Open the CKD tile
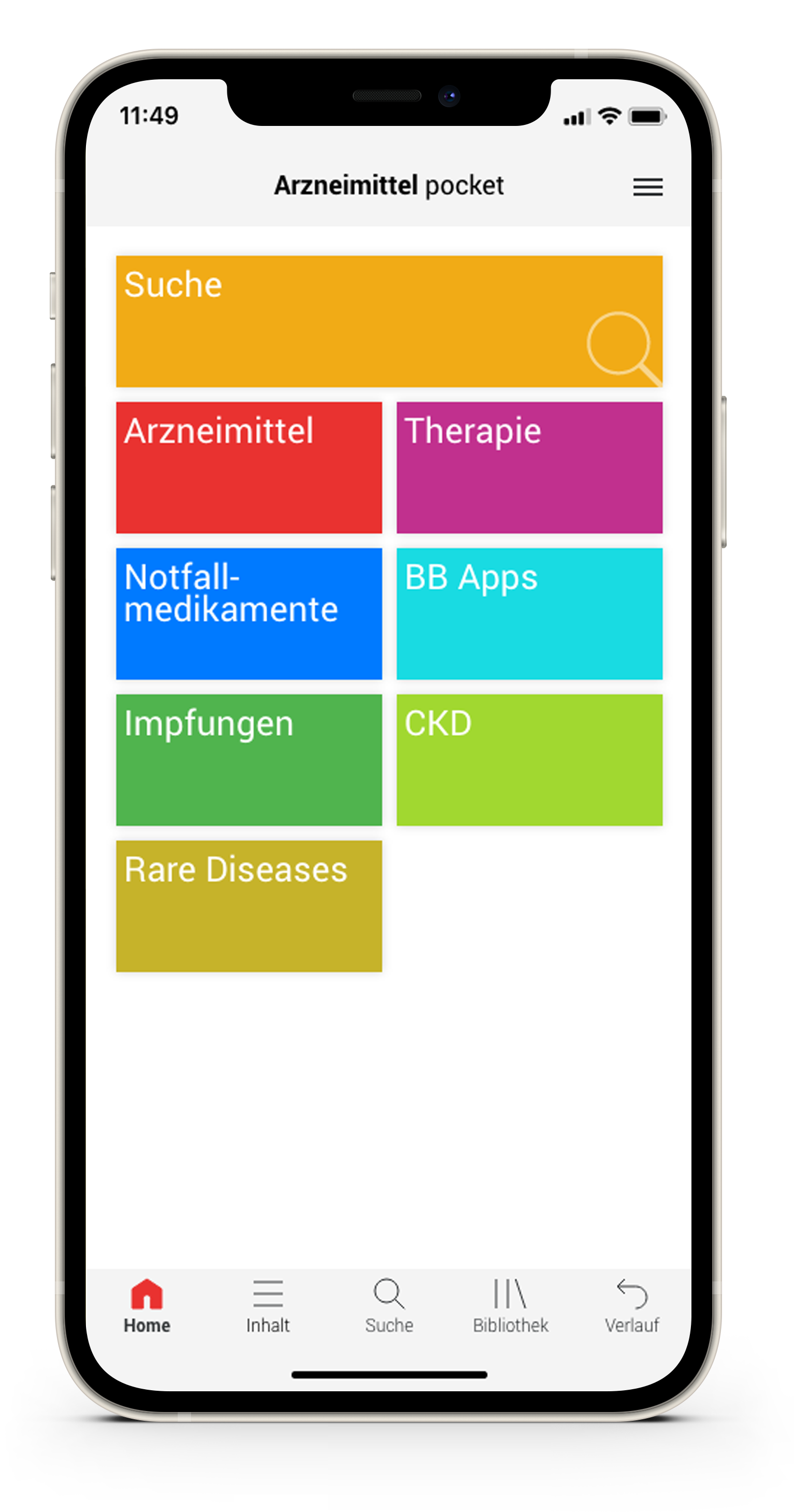Screen dimensions: 794x1512 pyautogui.click(x=529, y=760)
